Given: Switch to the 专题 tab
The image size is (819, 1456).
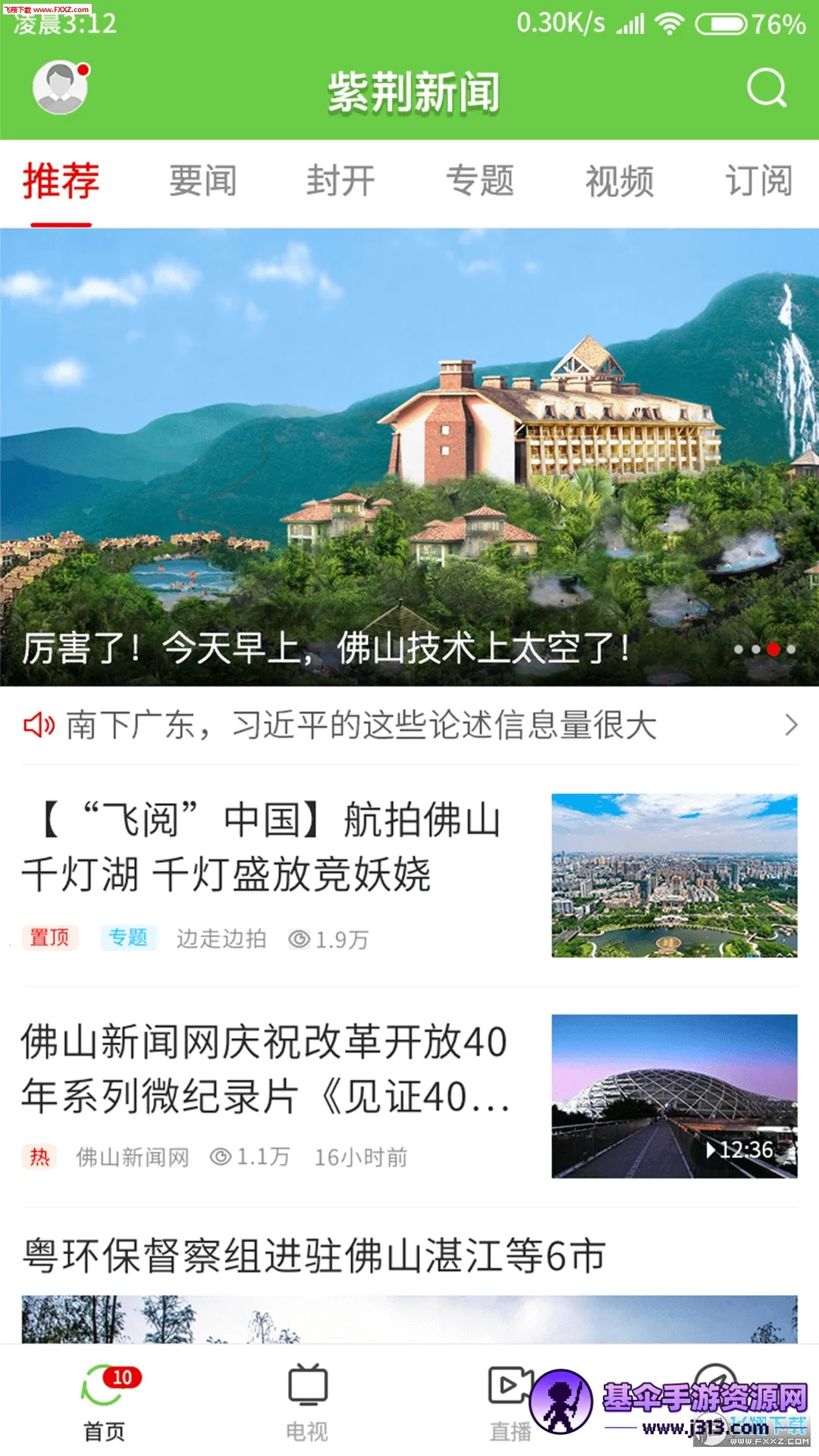Looking at the screenshot, I should [479, 182].
